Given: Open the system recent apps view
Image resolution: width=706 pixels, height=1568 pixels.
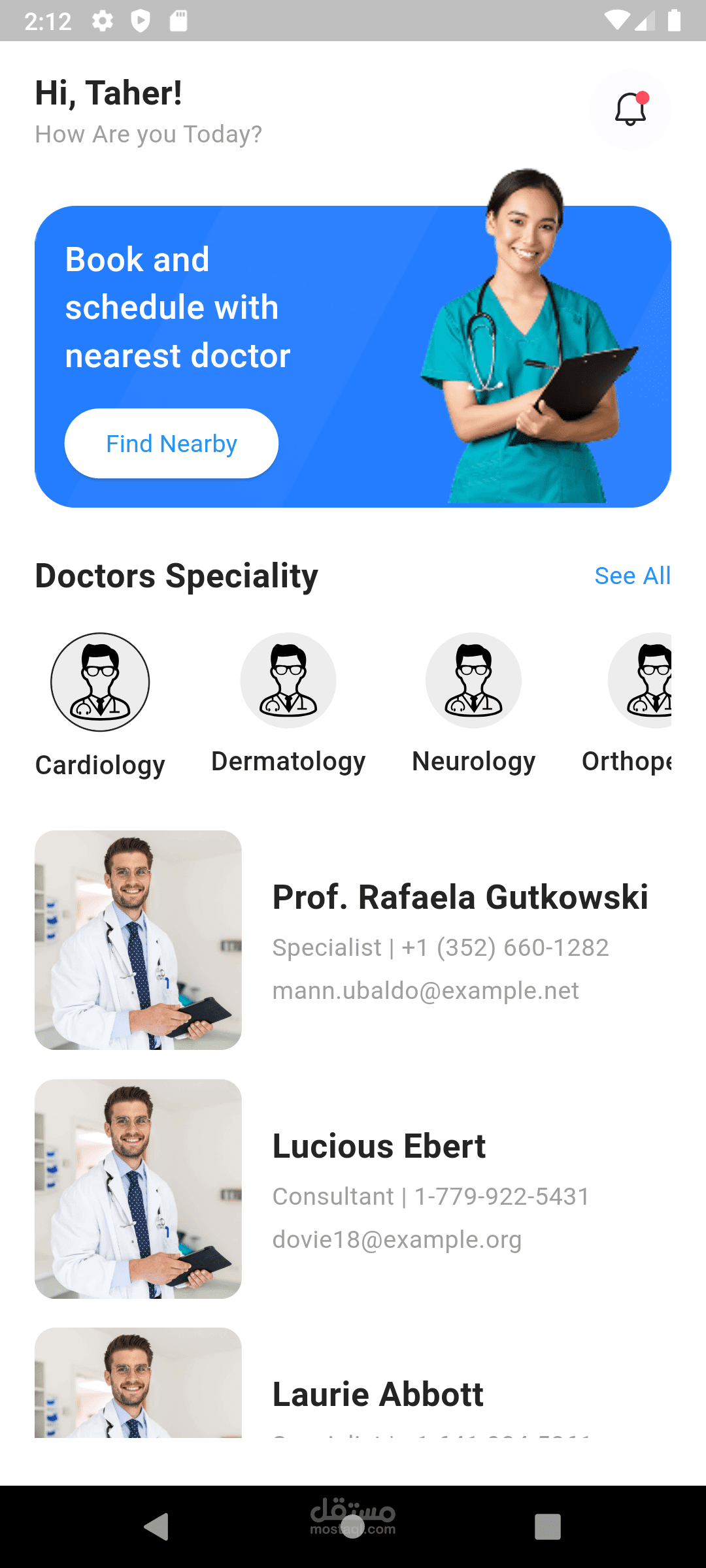Looking at the screenshot, I should coord(547,1527).
